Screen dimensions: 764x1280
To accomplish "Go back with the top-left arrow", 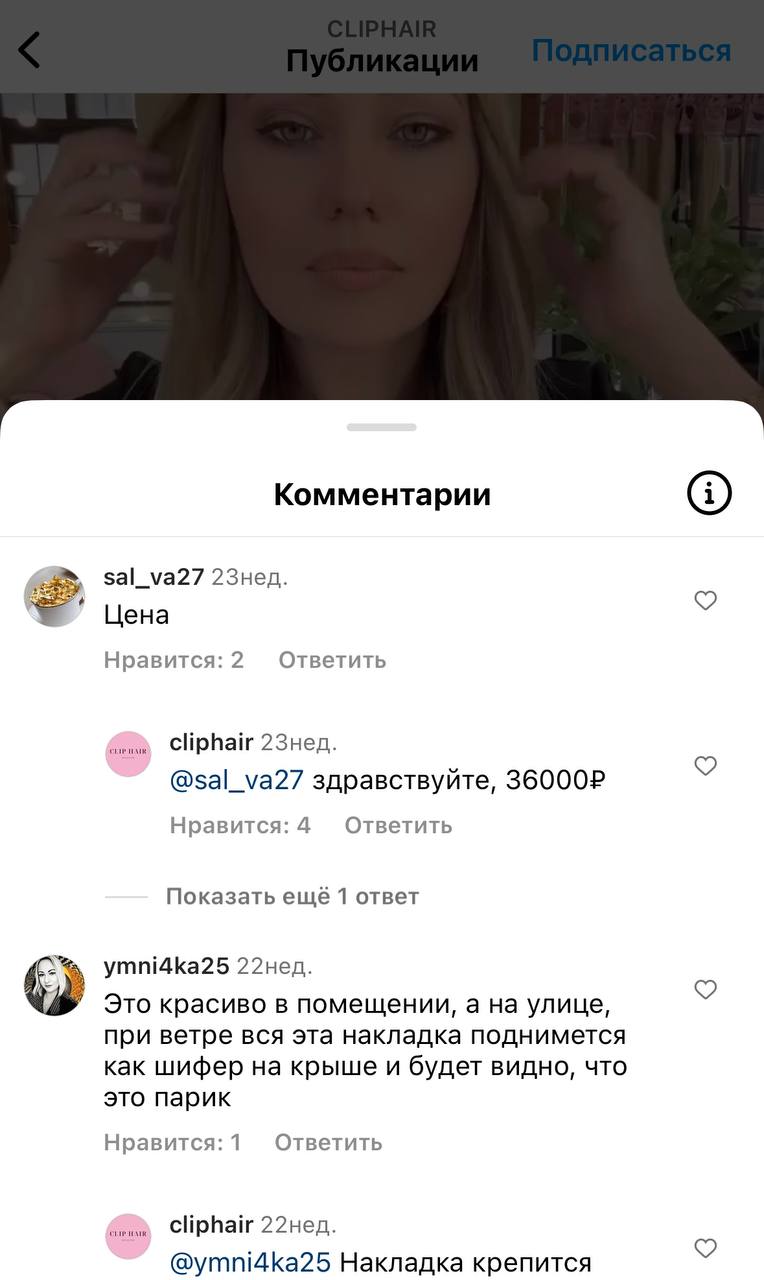I will click(x=29, y=50).
